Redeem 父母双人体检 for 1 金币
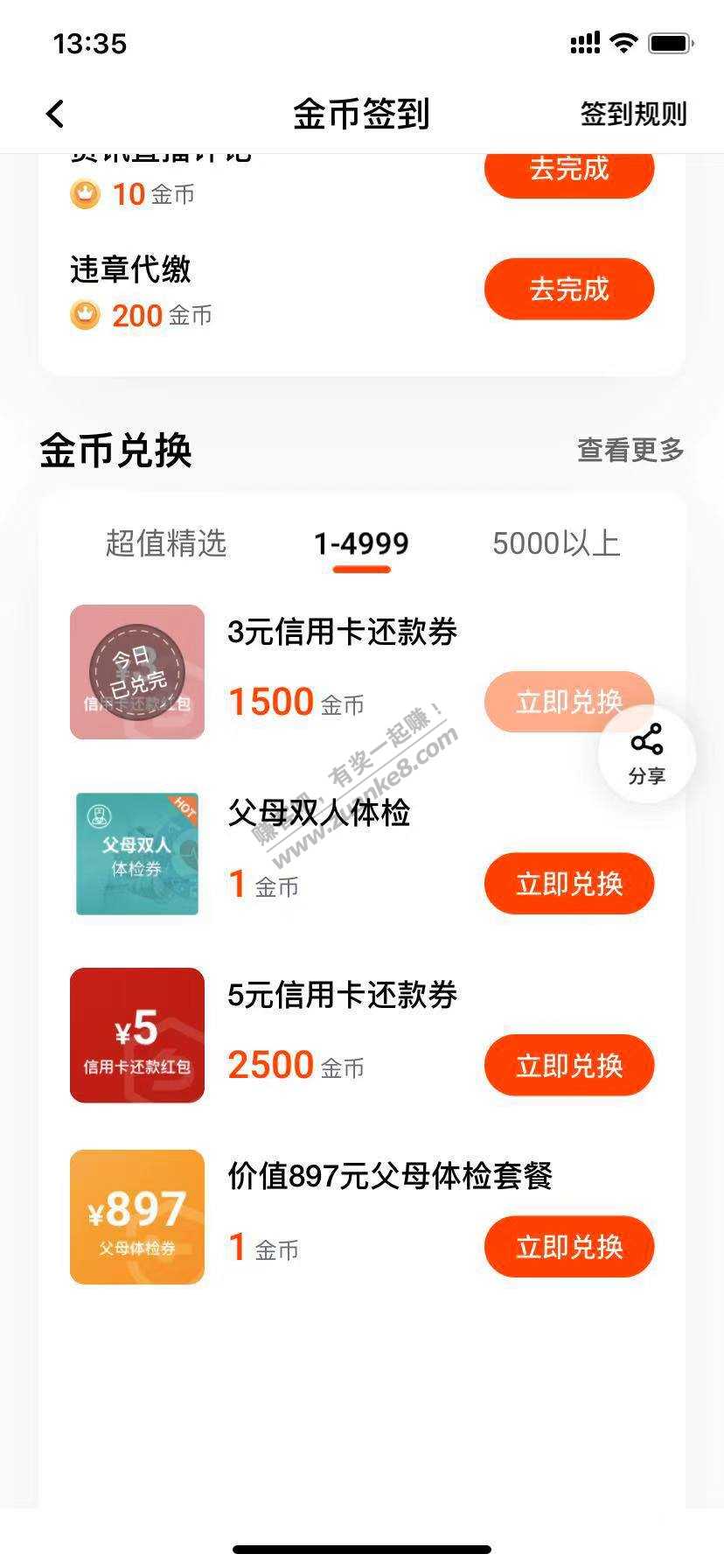The height and width of the screenshot is (1568, 724). (568, 884)
